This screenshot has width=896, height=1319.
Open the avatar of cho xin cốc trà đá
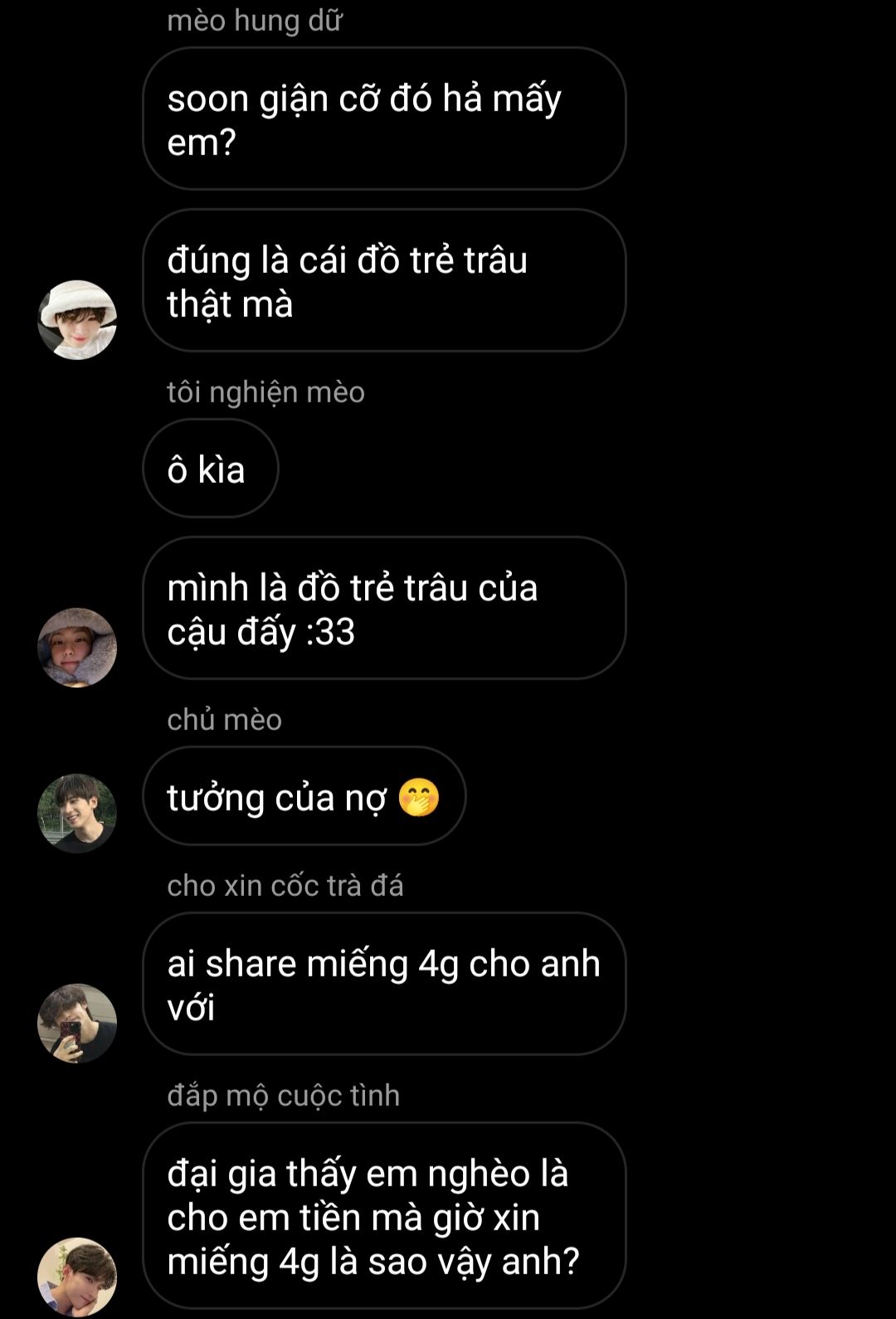(x=77, y=1023)
